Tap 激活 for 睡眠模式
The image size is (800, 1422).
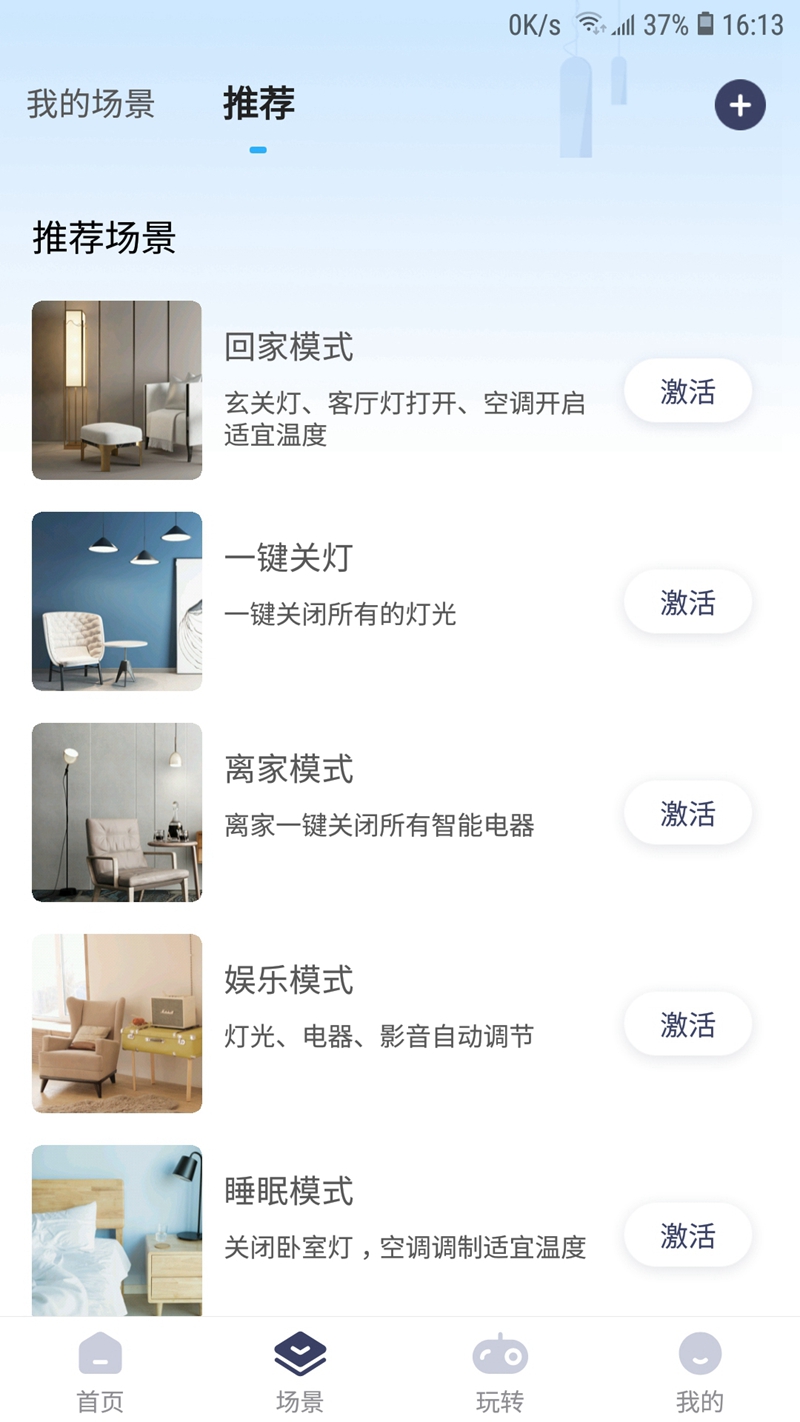click(687, 1235)
